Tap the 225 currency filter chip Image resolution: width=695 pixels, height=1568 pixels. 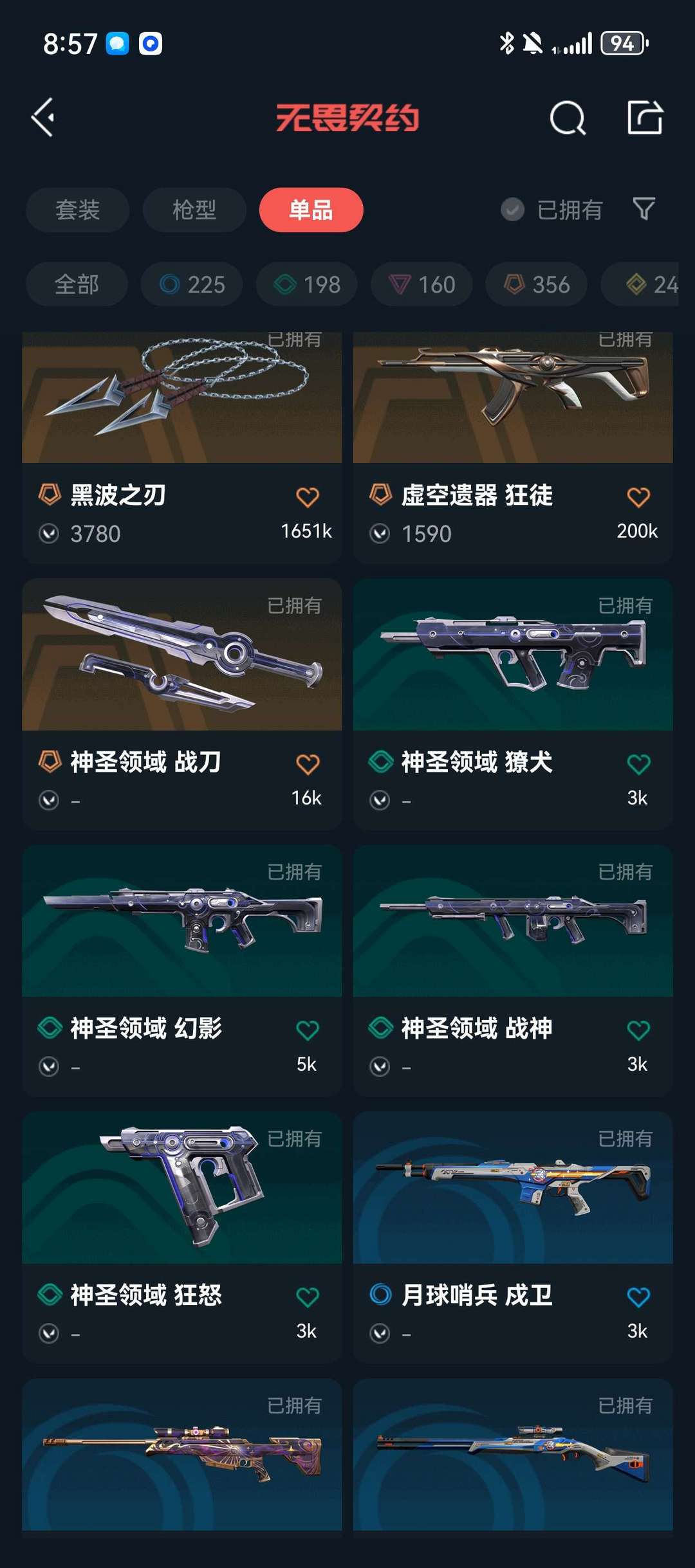pos(191,284)
